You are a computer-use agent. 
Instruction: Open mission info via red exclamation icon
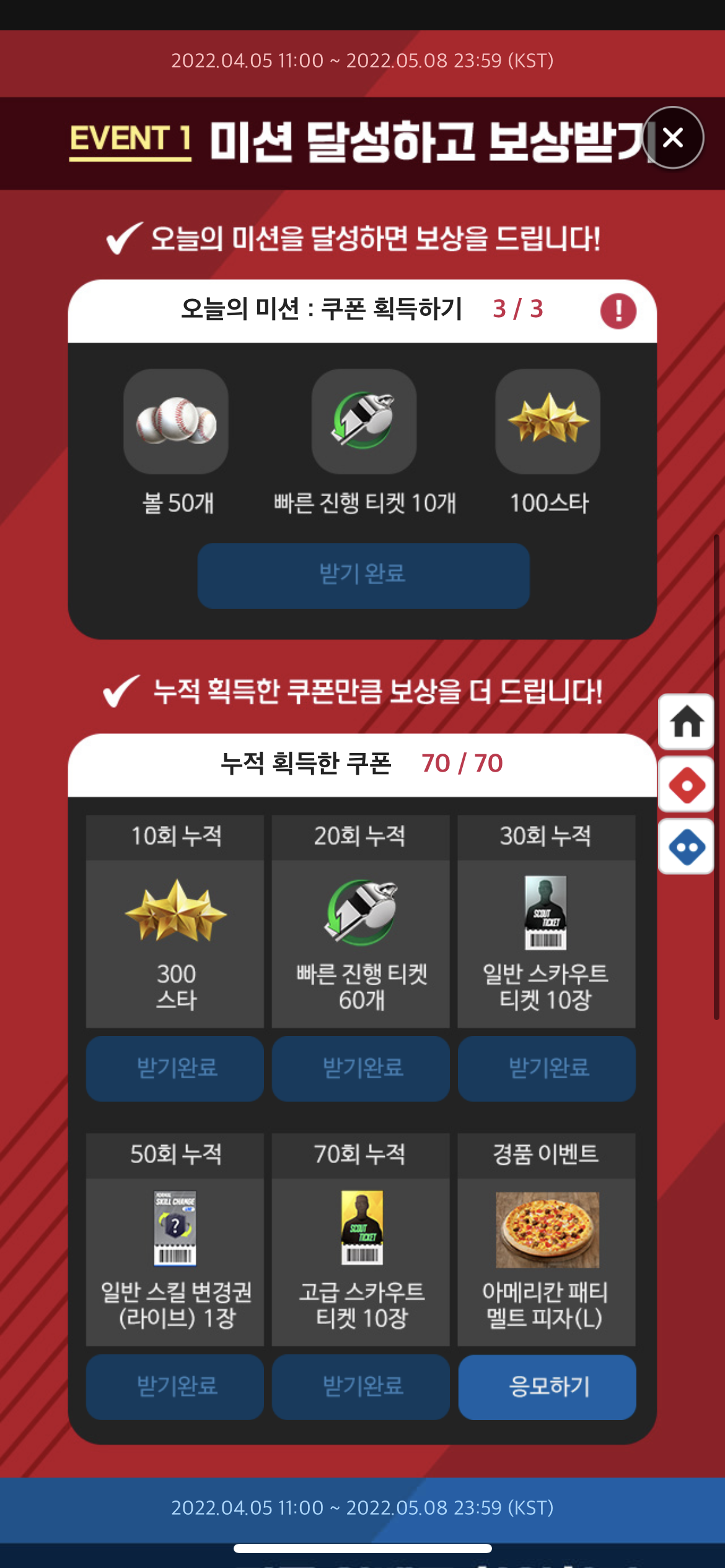point(618,310)
